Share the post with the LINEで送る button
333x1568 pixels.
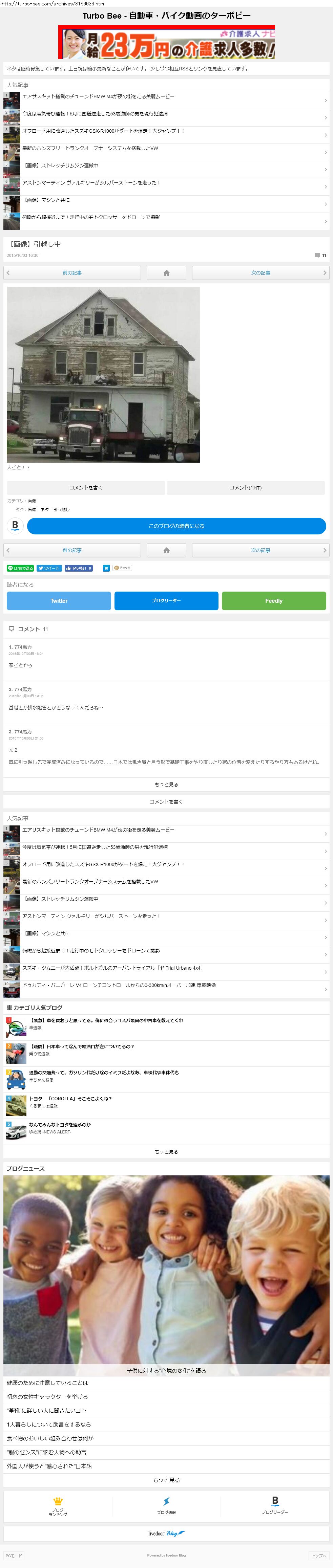(x=20, y=568)
